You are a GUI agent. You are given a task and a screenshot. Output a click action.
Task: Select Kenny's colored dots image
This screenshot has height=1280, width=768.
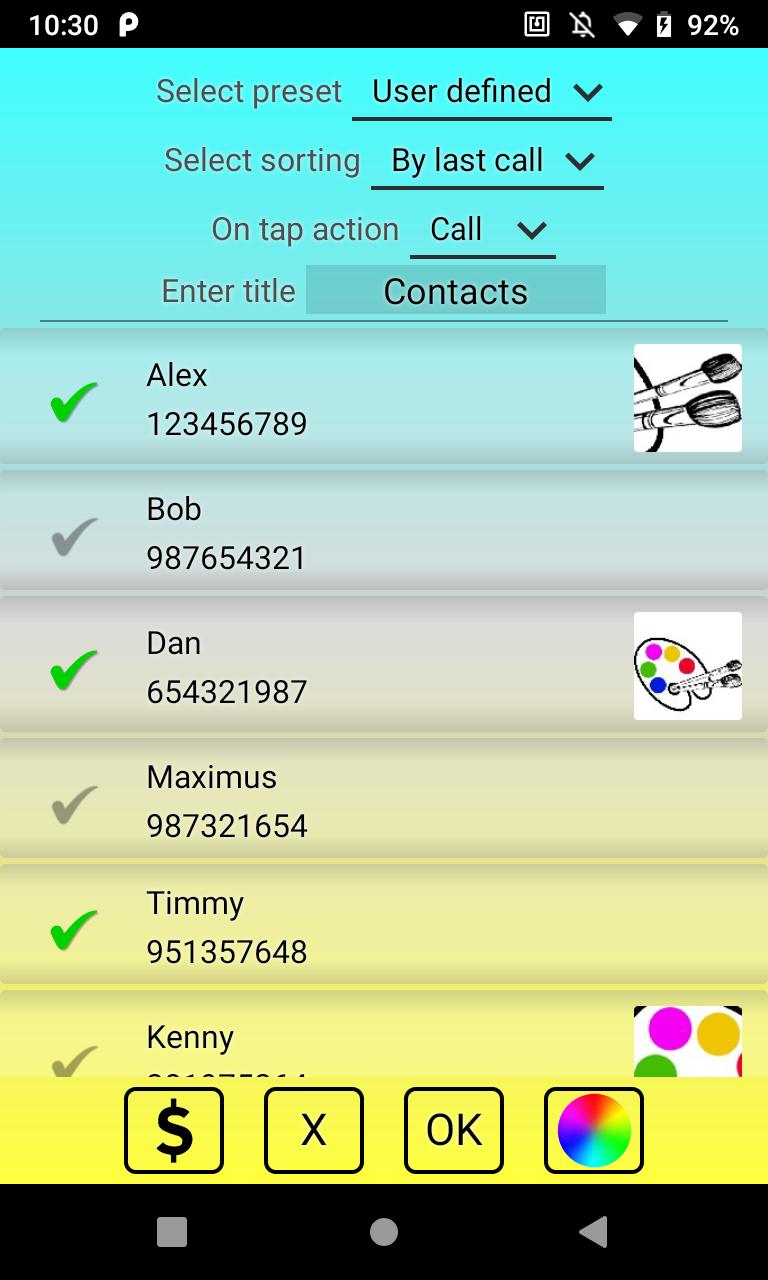point(687,1040)
